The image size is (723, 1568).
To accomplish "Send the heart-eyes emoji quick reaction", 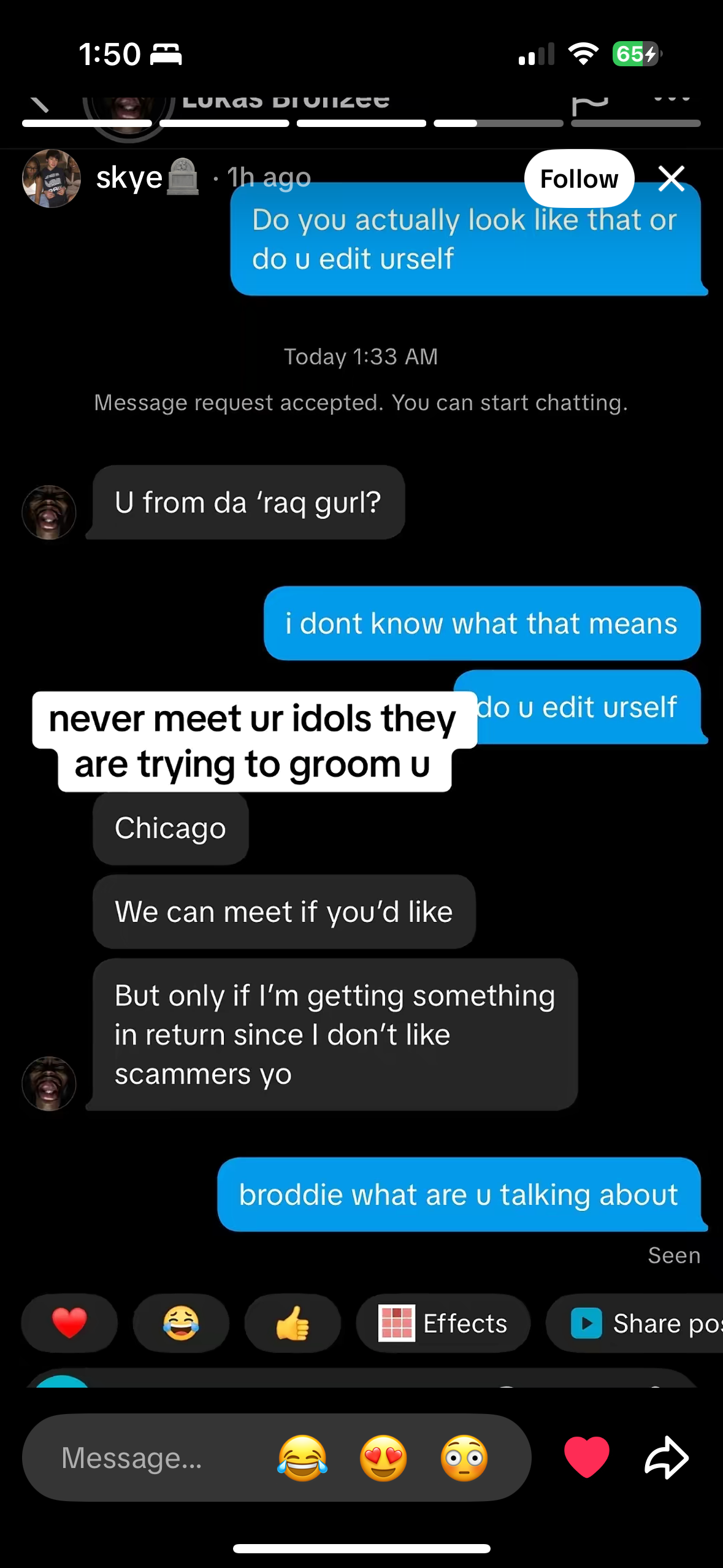I will 383,1458.
